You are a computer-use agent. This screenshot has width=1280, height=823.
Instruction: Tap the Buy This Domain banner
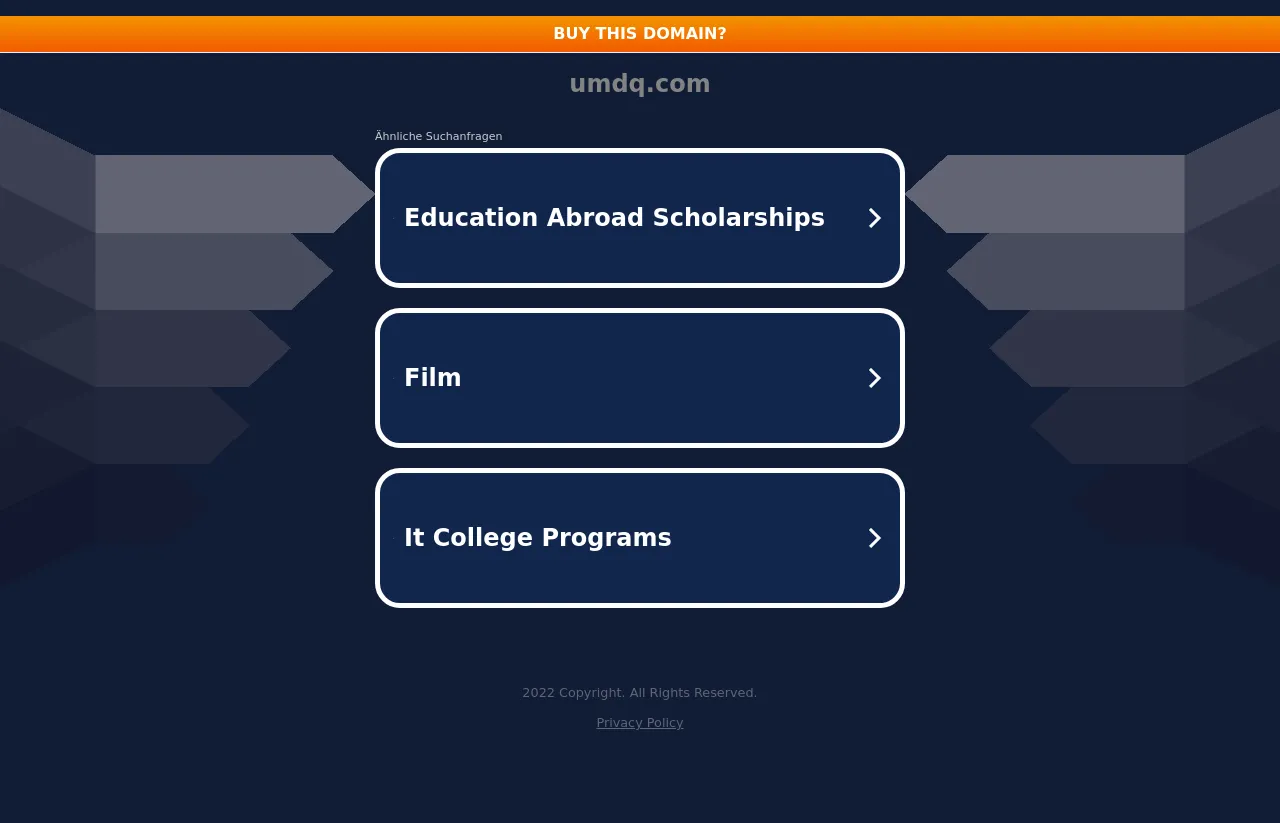click(x=640, y=34)
